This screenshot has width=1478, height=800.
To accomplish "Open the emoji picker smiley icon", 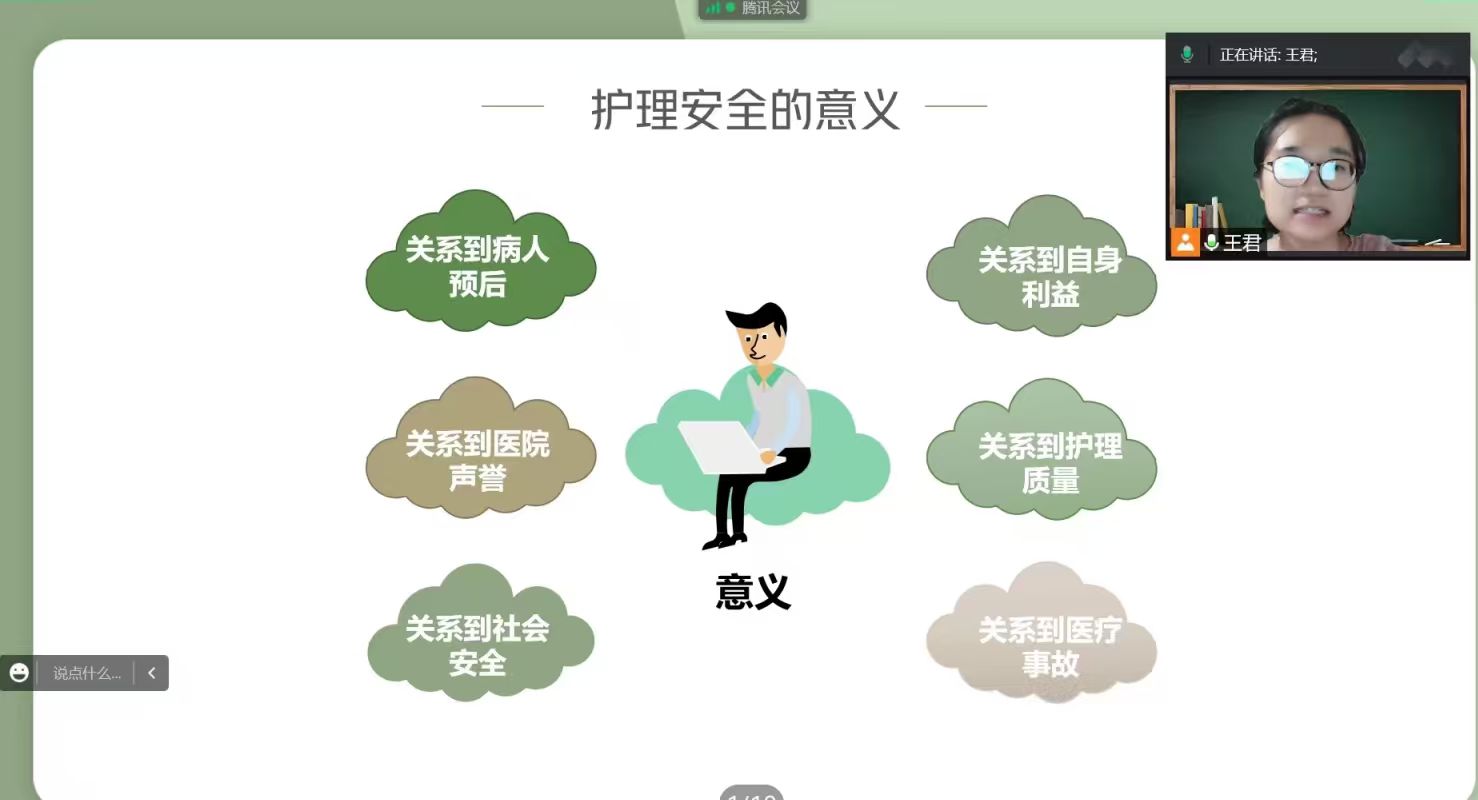I will pyautogui.click(x=19, y=673).
